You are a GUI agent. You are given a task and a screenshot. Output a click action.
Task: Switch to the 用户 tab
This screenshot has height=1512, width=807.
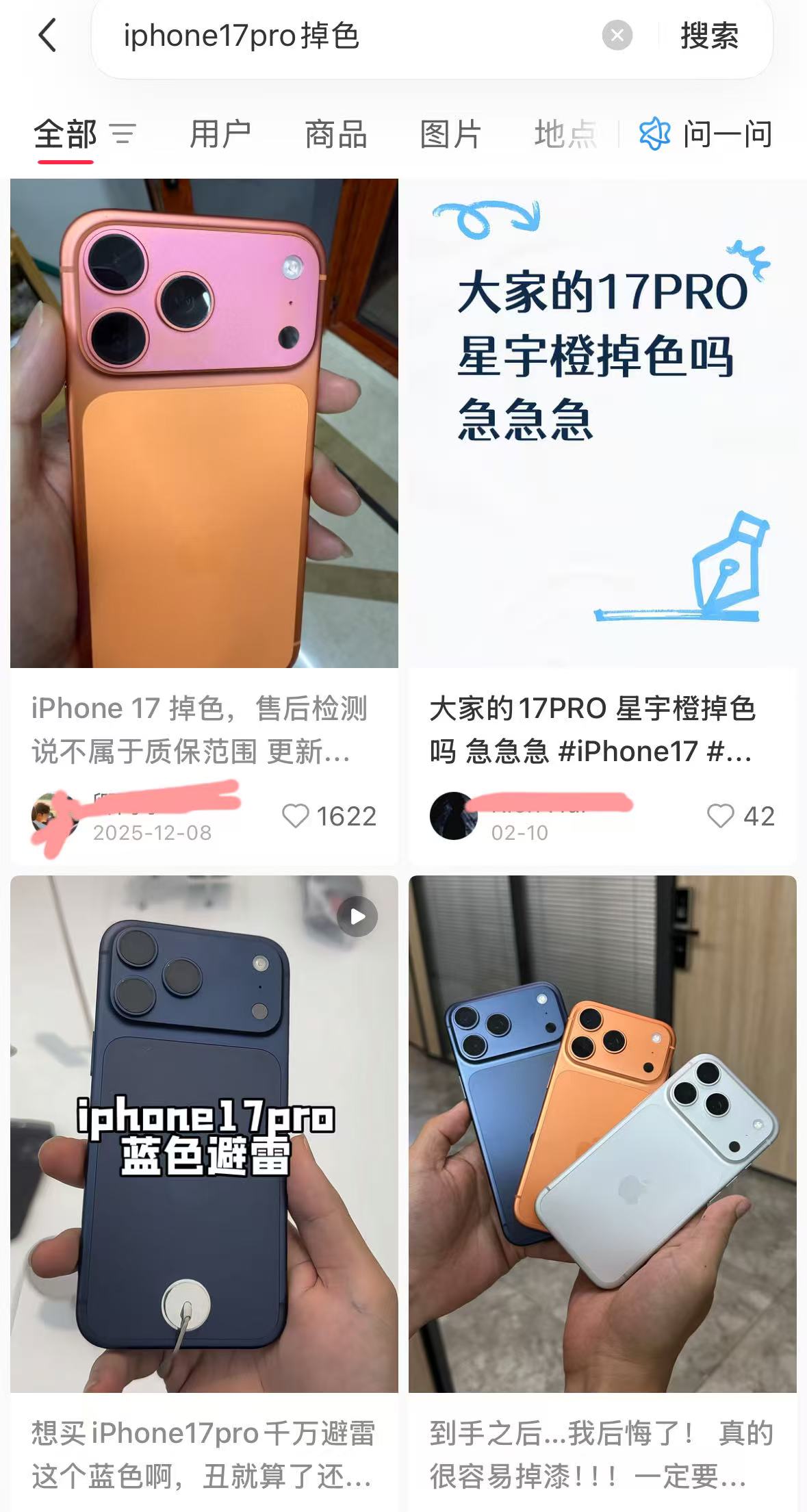[x=220, y=133]
